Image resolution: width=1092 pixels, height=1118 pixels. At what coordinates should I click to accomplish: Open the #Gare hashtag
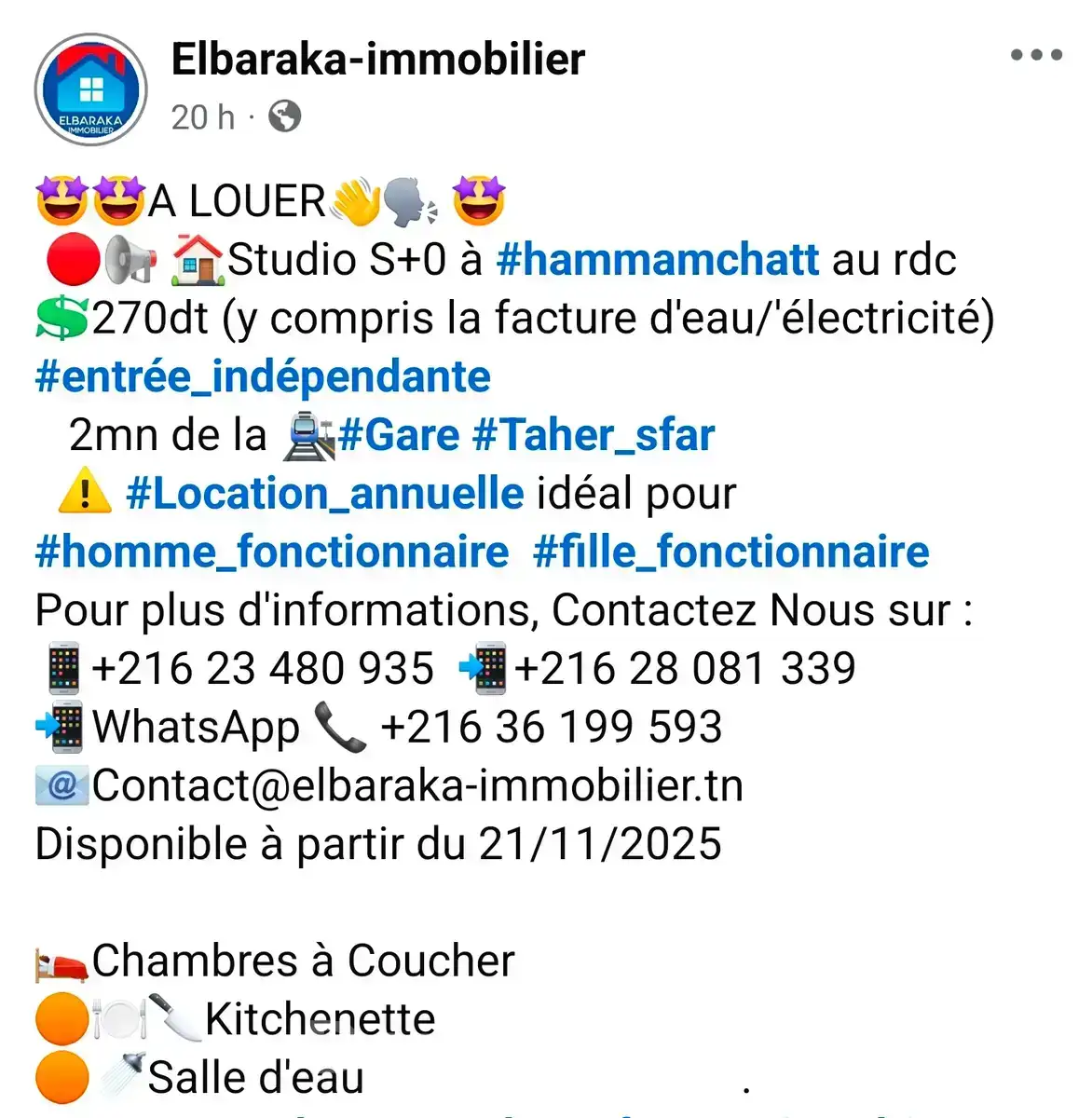click(399, 435)
